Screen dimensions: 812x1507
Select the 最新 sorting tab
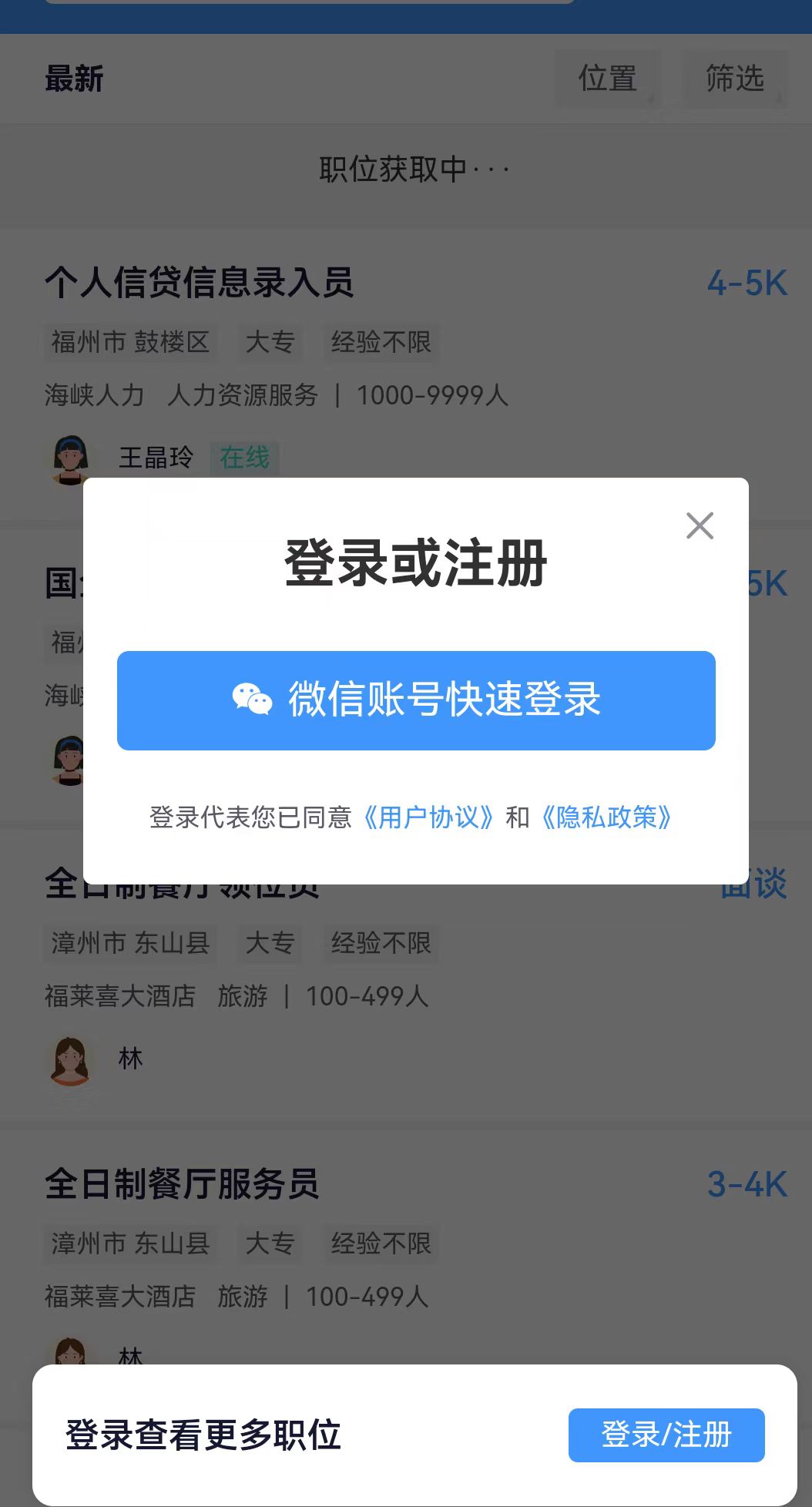click(74, 79)
